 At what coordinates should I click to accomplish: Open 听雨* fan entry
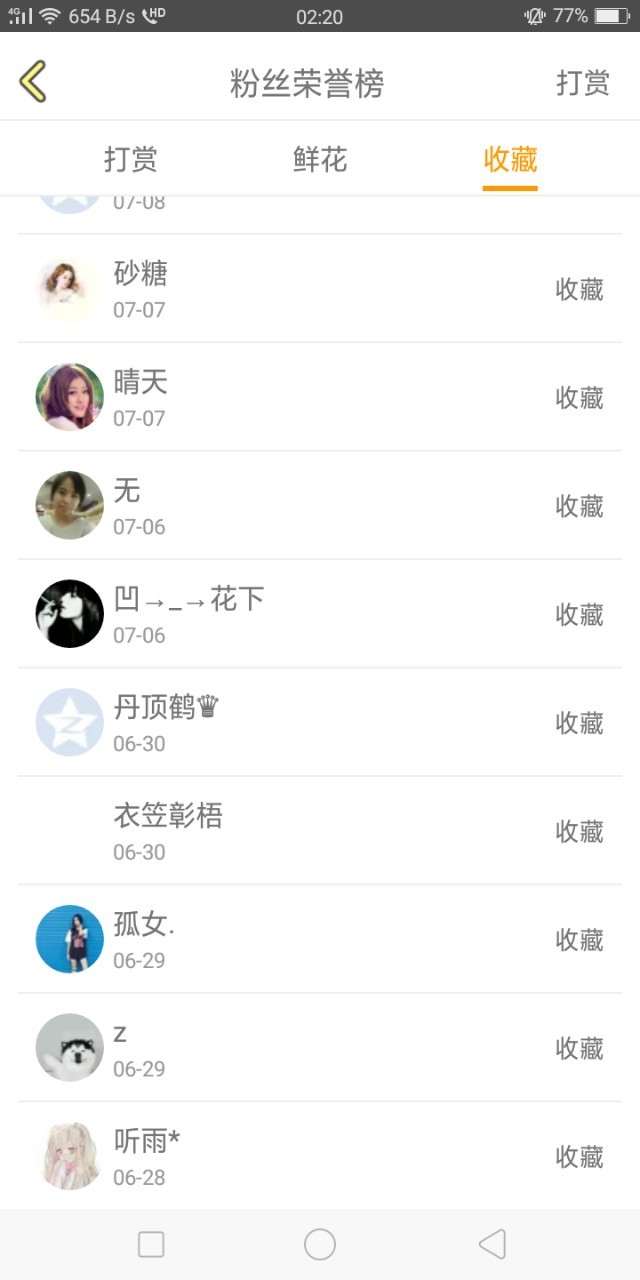pos(320,1156)
